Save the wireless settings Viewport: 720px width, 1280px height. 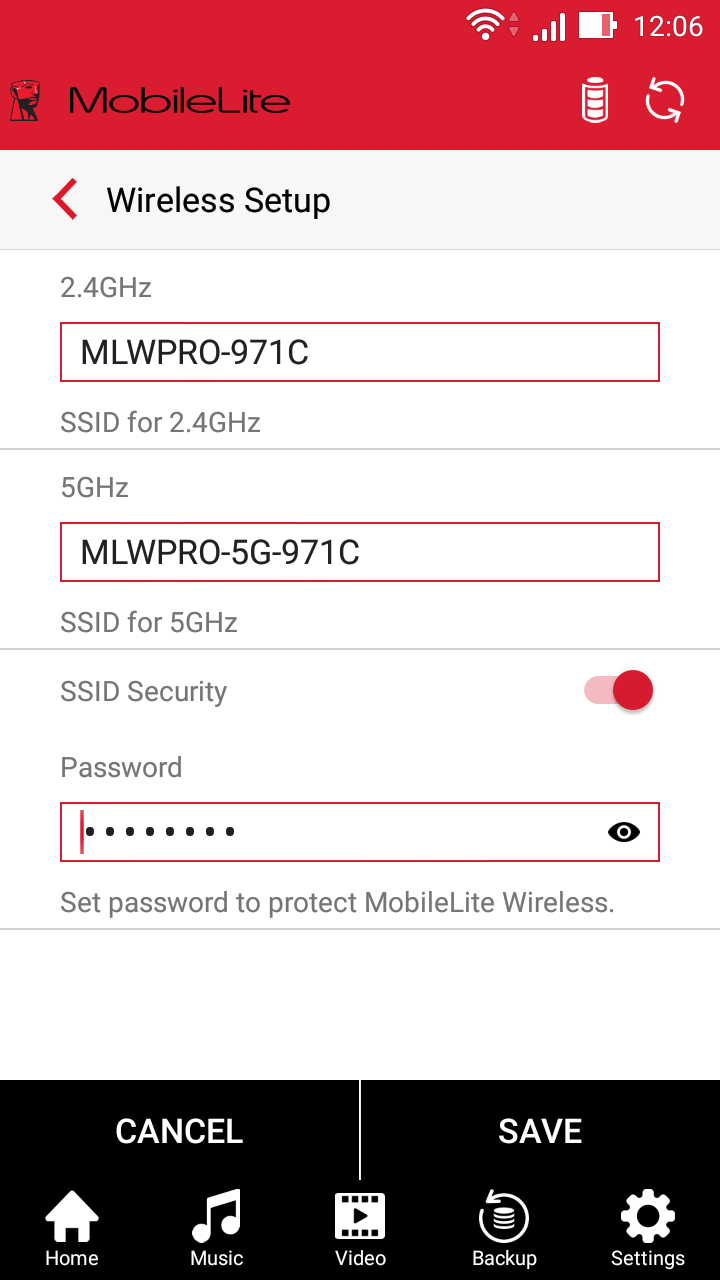coord(540,1131)
